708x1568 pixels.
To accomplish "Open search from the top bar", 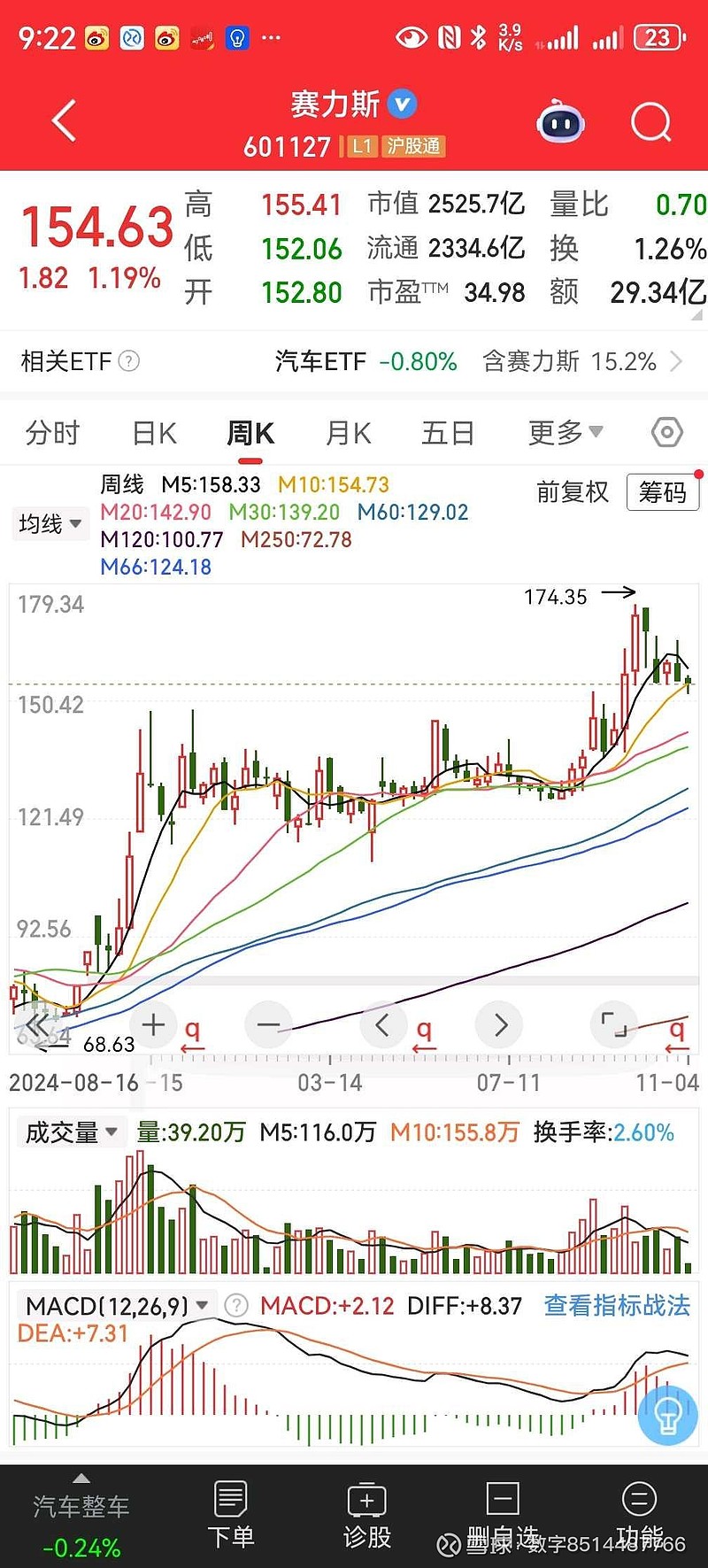I will coord(650,121).
